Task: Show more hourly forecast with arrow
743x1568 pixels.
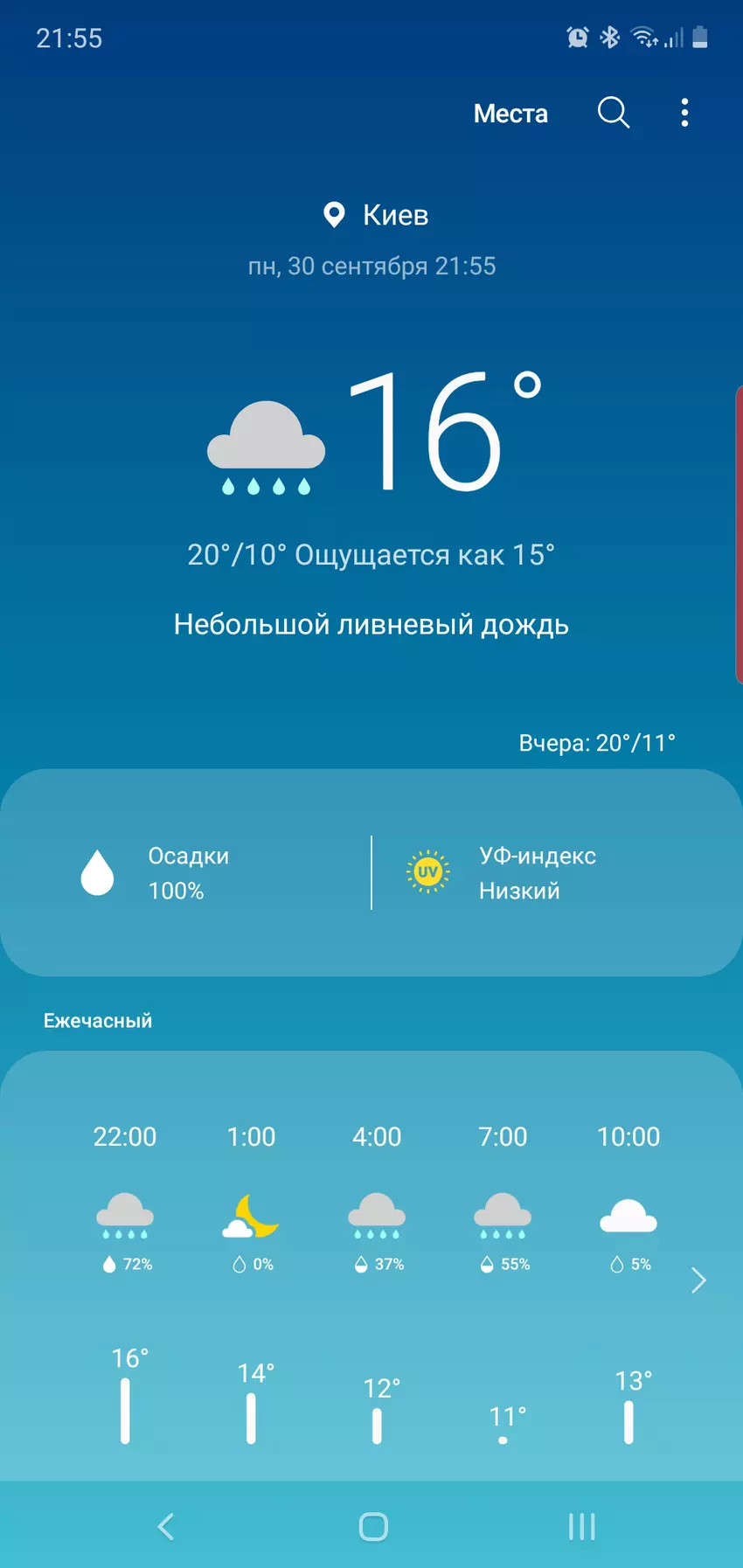Action: click(x=698, y=1280)
